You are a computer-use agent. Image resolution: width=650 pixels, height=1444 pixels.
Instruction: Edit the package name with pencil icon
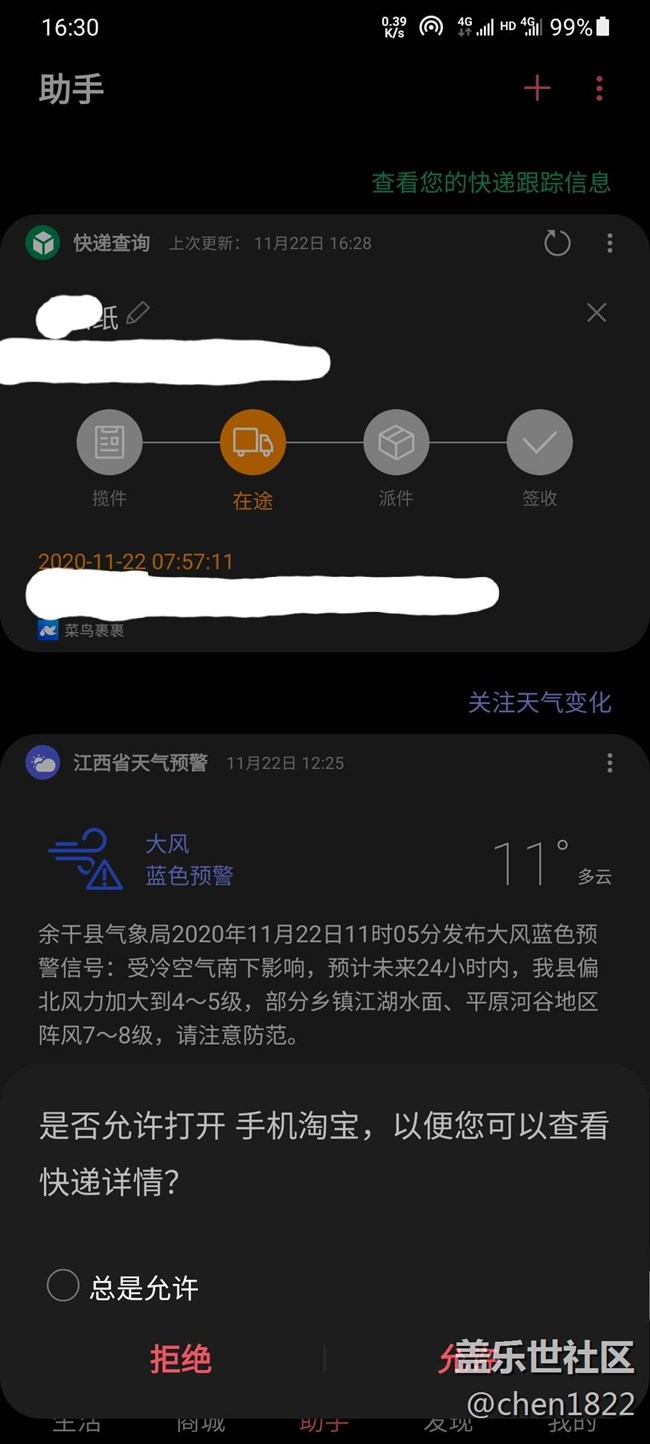click(x=138, y=314)
